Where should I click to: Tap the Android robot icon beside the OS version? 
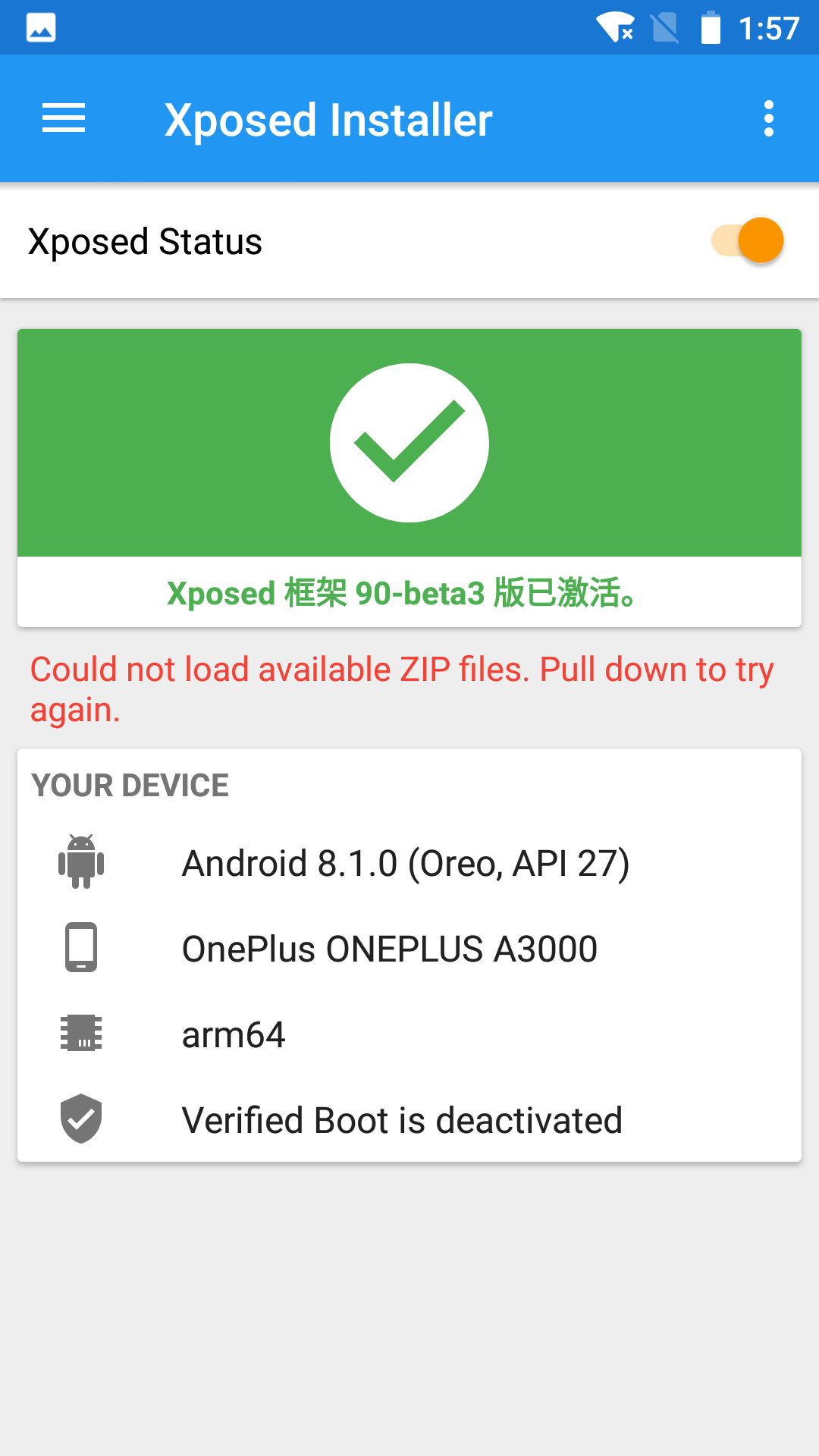pos(81,862)
